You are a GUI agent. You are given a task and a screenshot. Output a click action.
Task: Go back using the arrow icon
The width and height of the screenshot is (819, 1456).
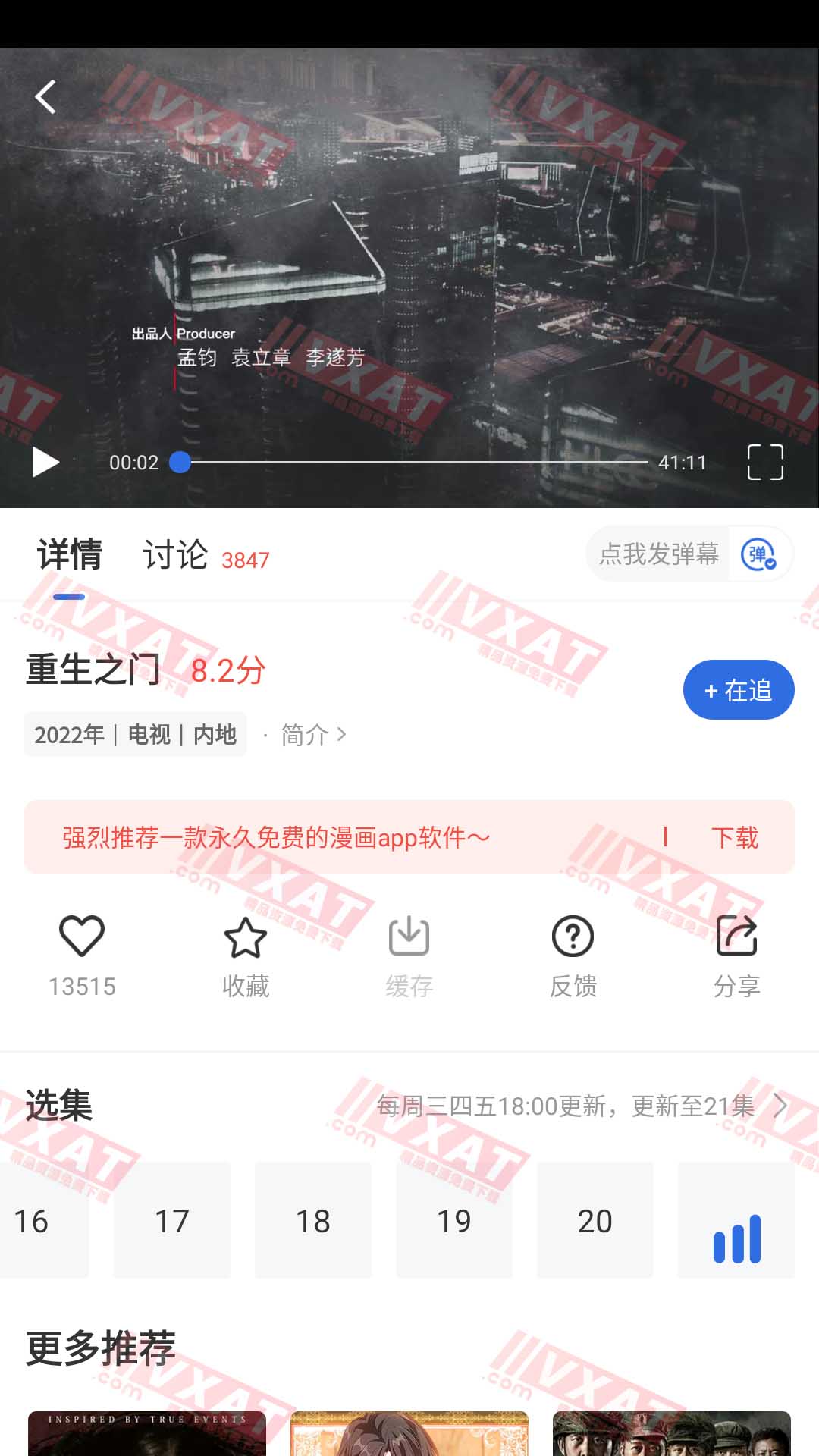click(45, 97)
